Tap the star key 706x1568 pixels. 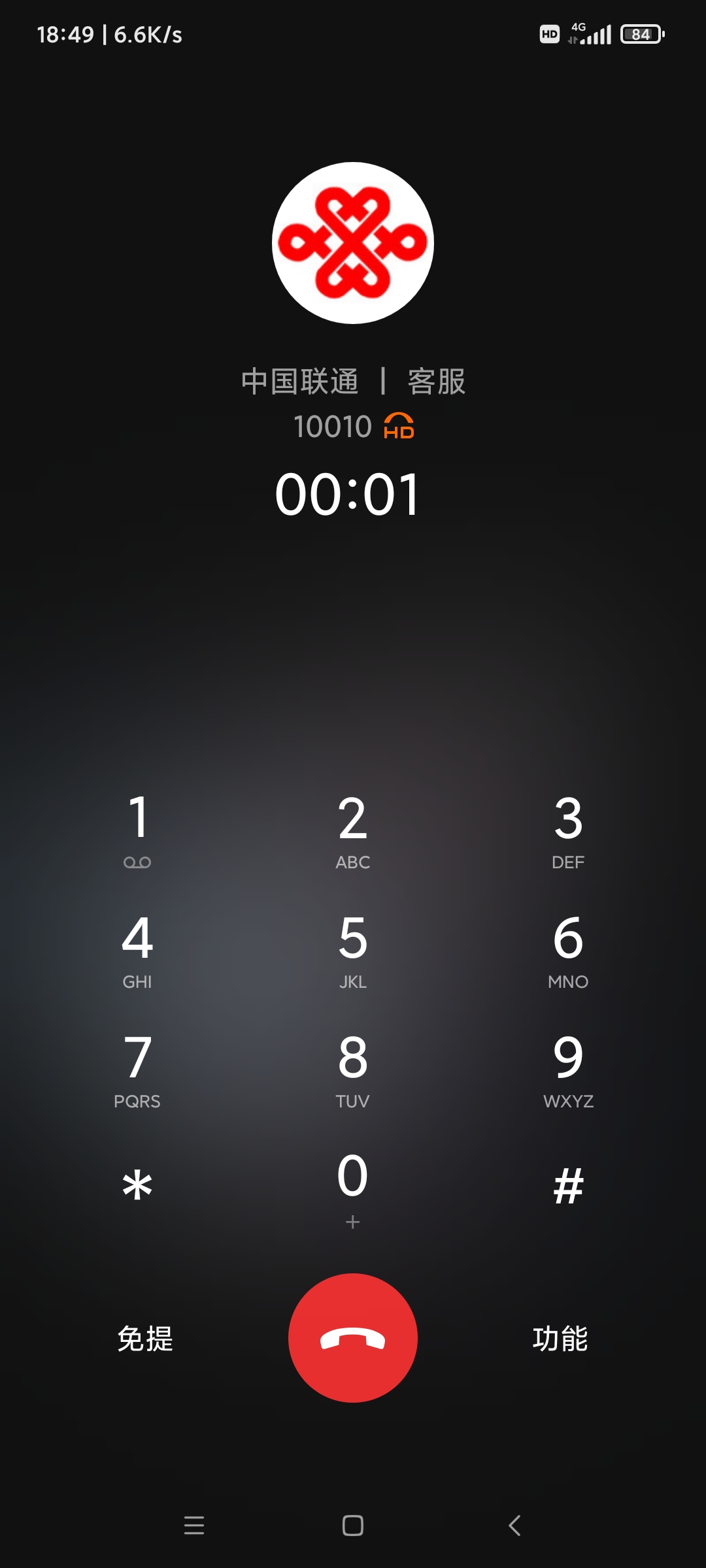pos(137,1185)
